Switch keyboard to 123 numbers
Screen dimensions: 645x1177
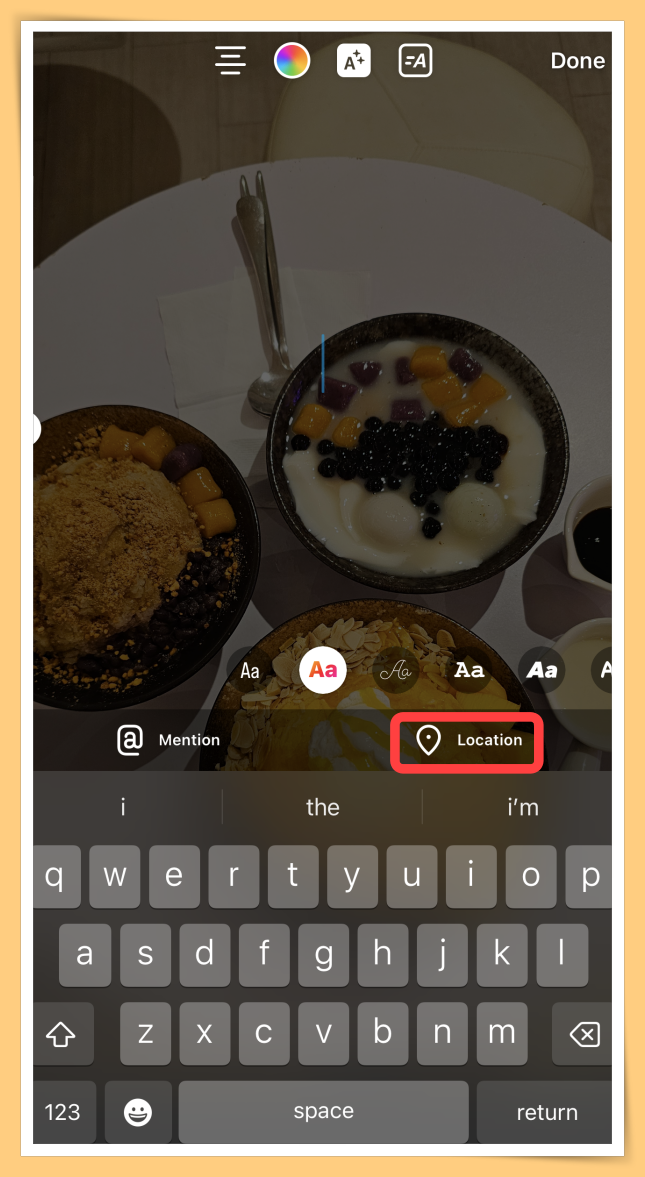pos(62,1112)
